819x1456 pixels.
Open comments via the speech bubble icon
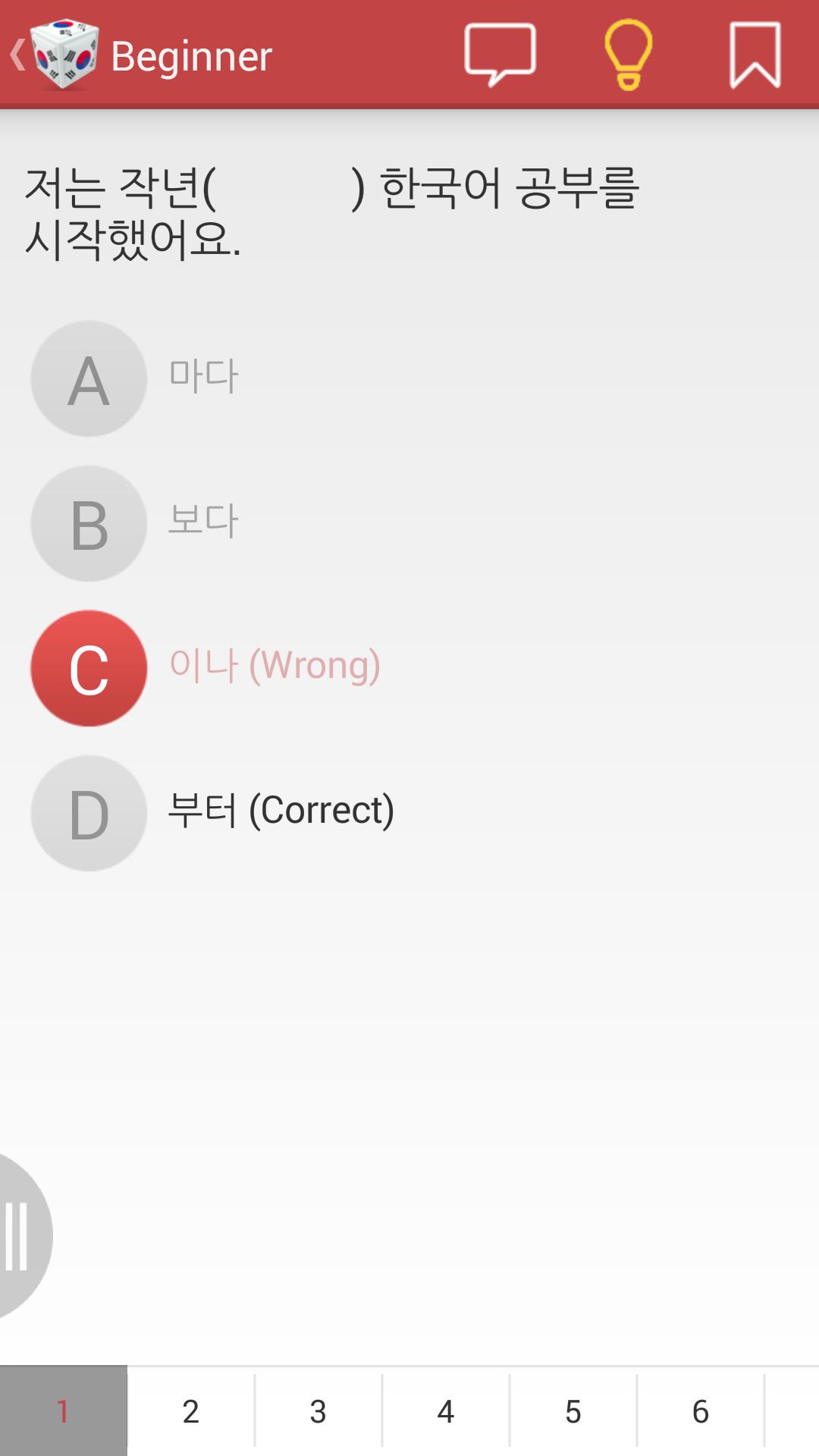[x=499, y=55]
